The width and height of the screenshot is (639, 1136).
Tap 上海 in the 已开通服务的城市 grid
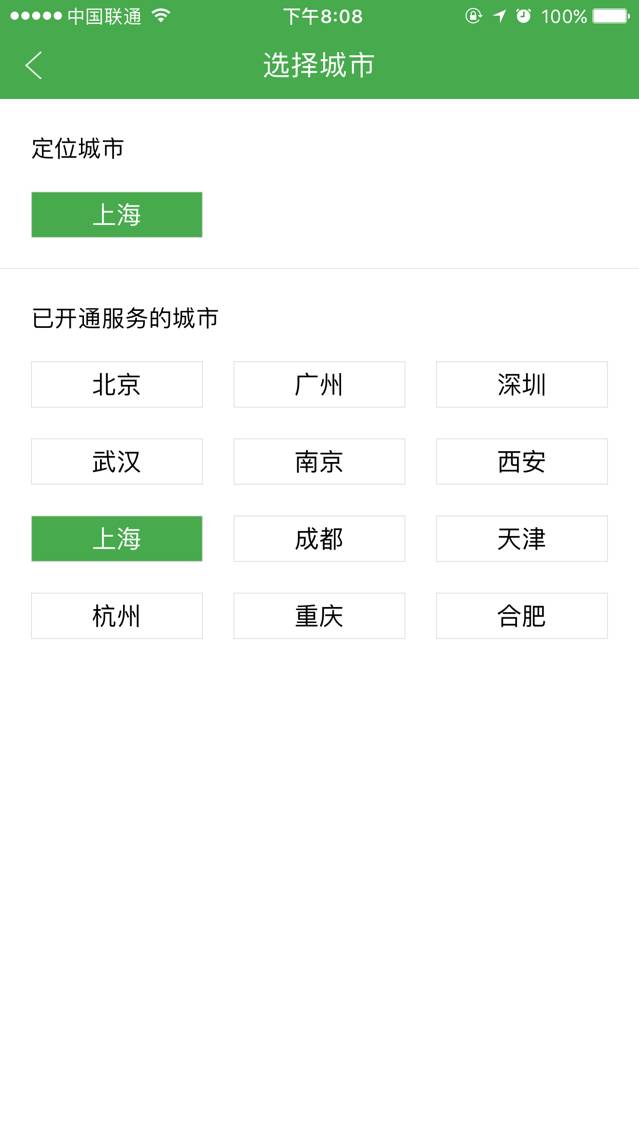tap(117, 538)
